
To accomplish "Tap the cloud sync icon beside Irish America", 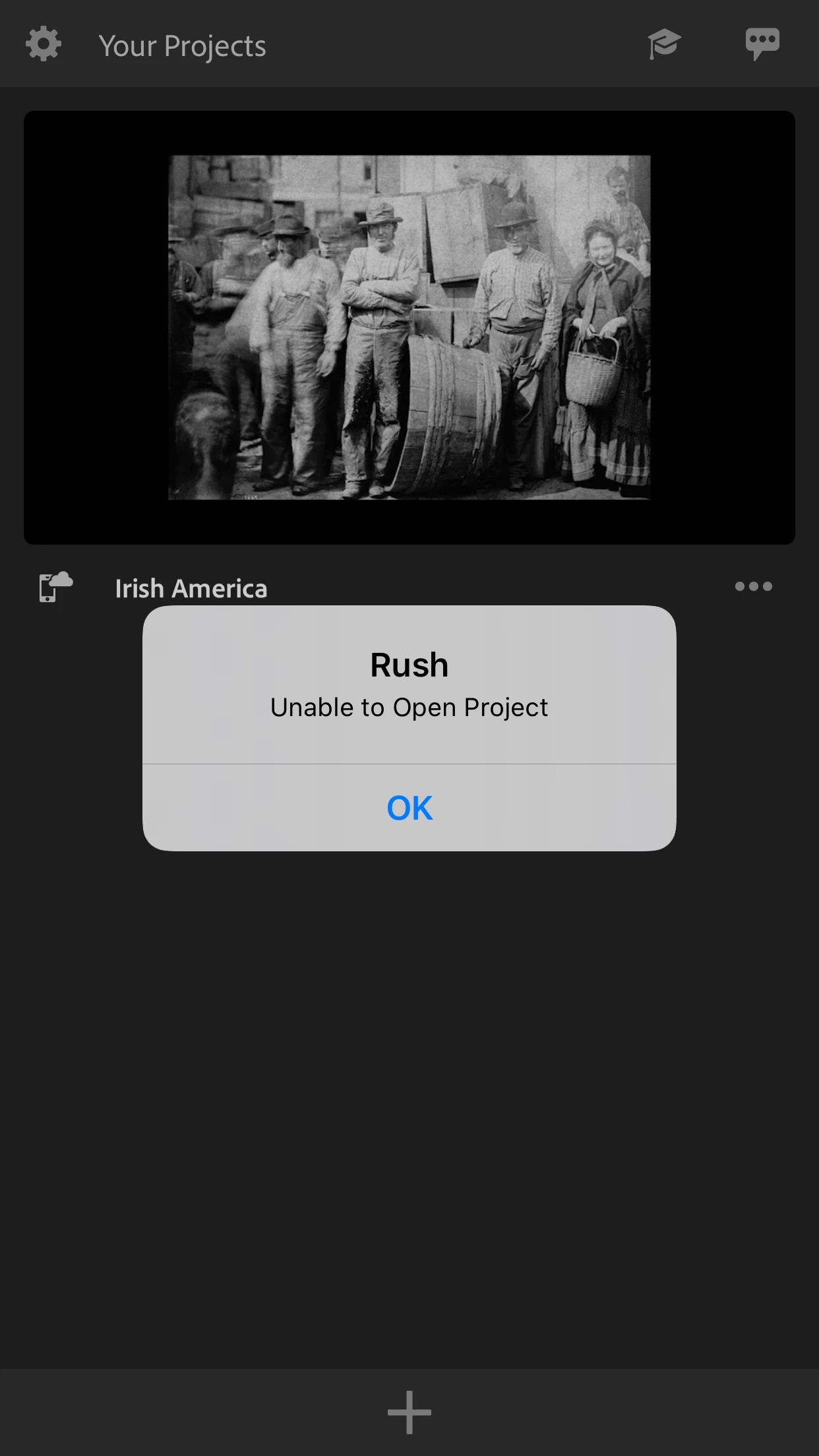I will point(55,587).
